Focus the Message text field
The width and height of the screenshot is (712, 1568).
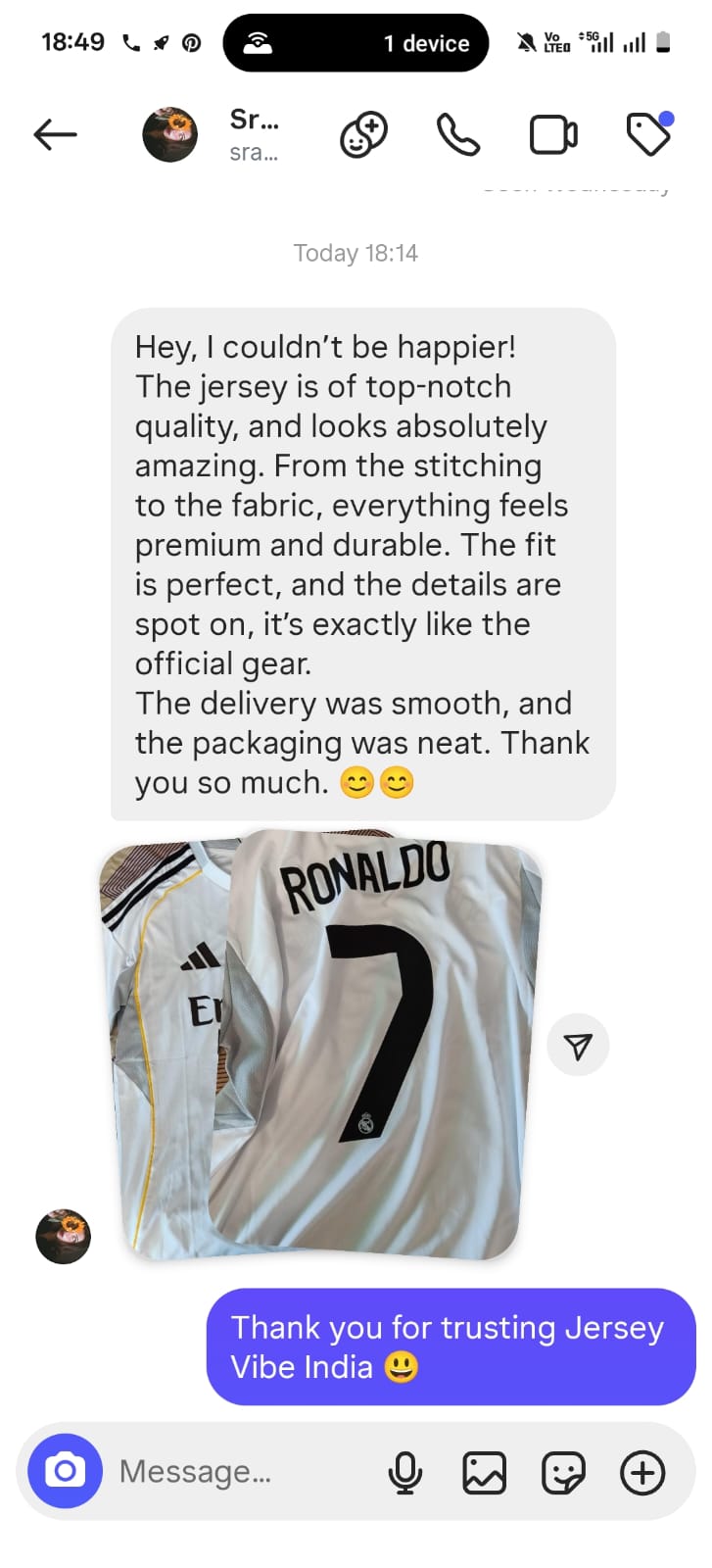pyautogui.click(x=235, y=1471)
